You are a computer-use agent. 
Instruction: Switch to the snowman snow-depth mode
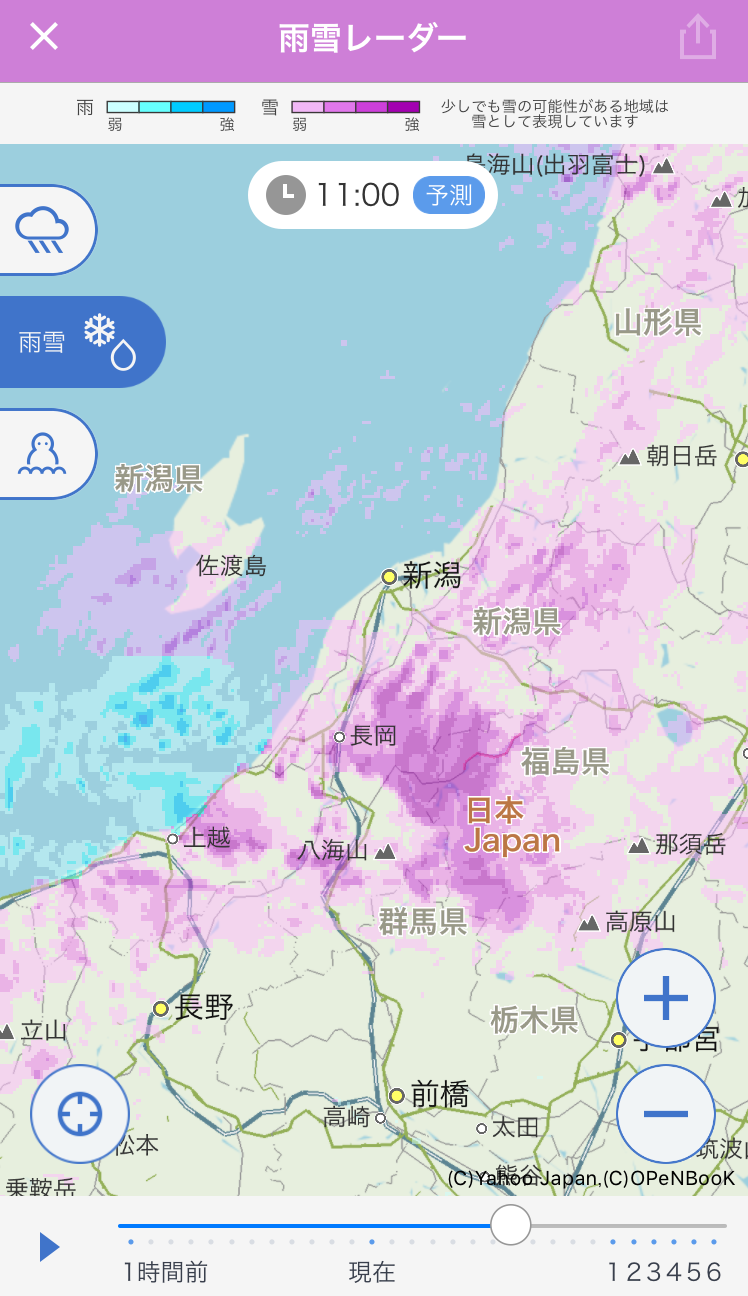coord(44,454)
